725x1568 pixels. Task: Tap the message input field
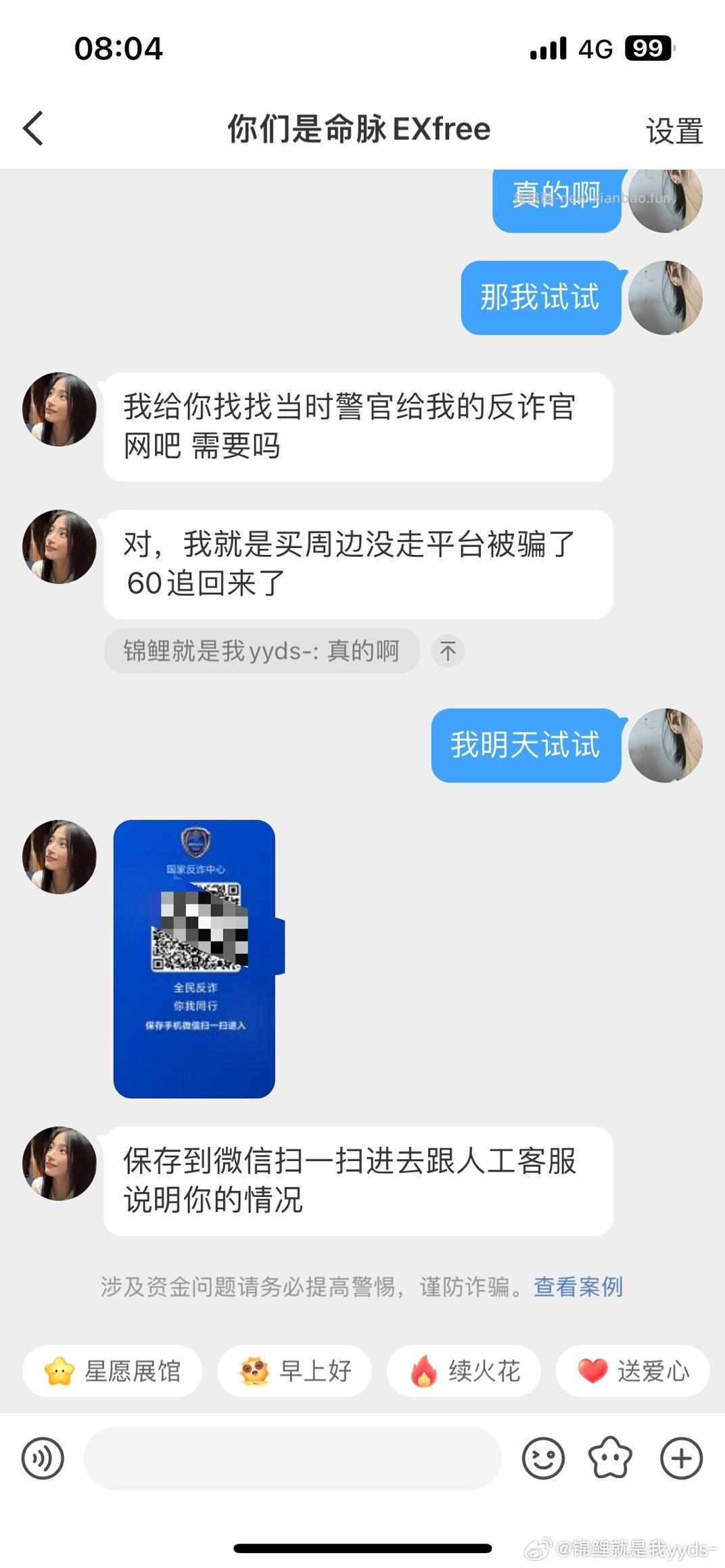click(291, 1459)
